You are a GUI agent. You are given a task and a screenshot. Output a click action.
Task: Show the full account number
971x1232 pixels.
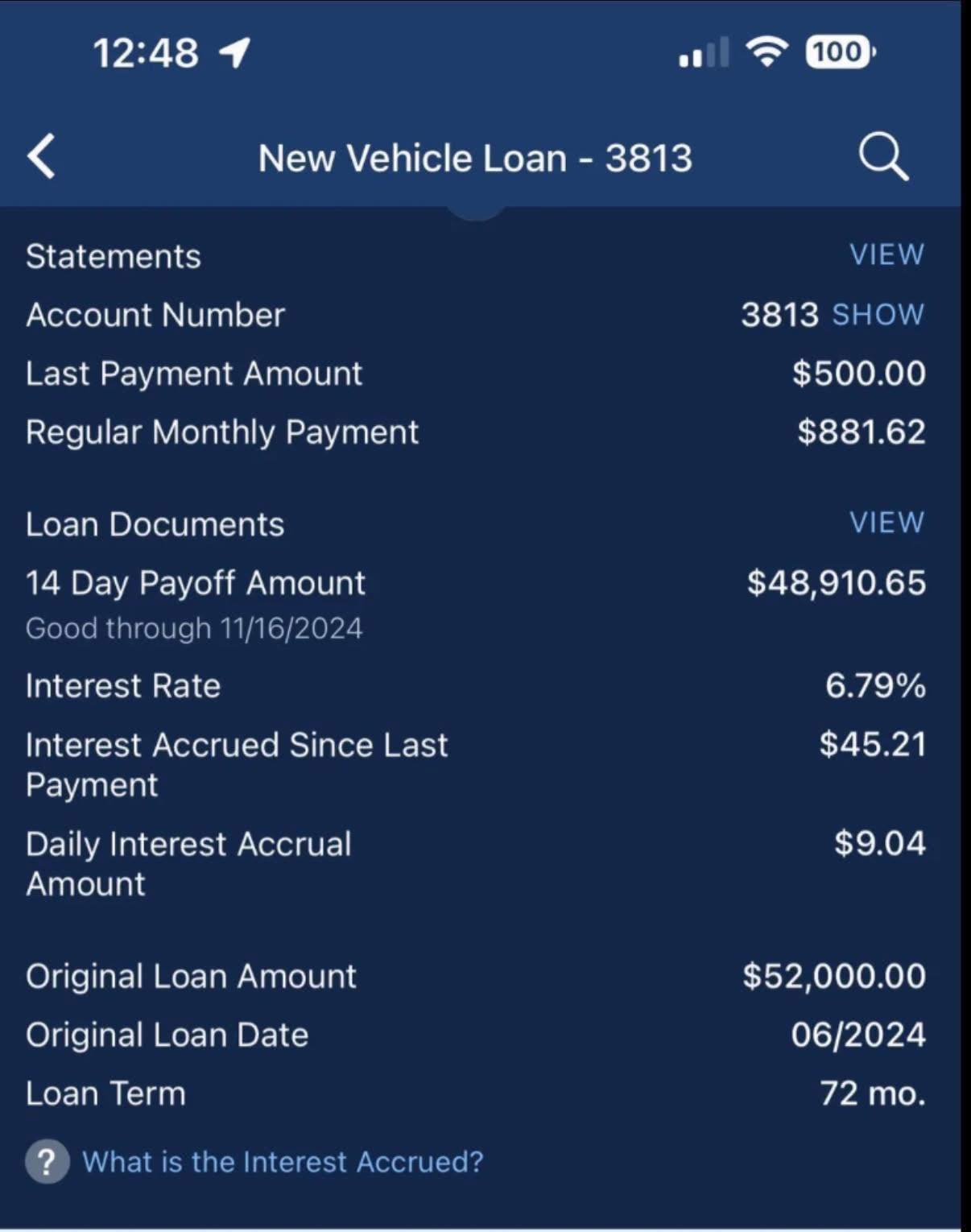coord(878,315)
